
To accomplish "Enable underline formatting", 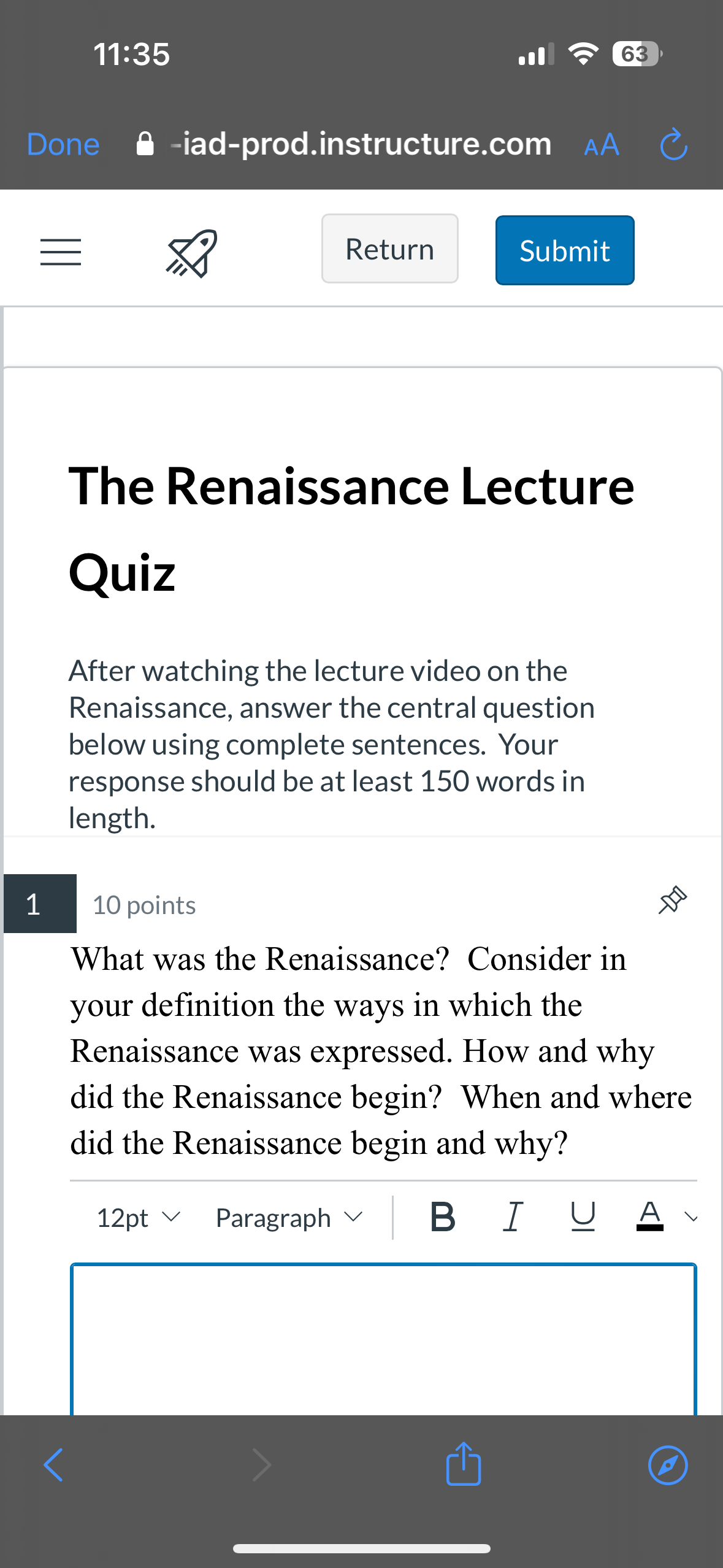I will (x=582, y=1216).
